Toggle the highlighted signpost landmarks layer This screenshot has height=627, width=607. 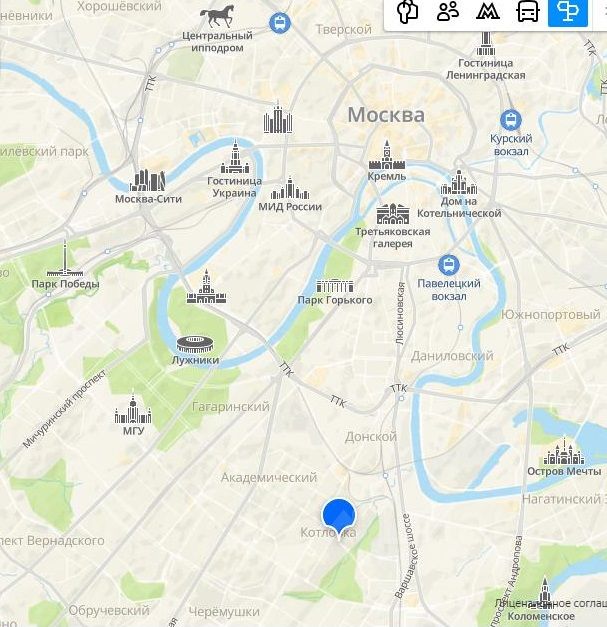[x=568, y=12]
